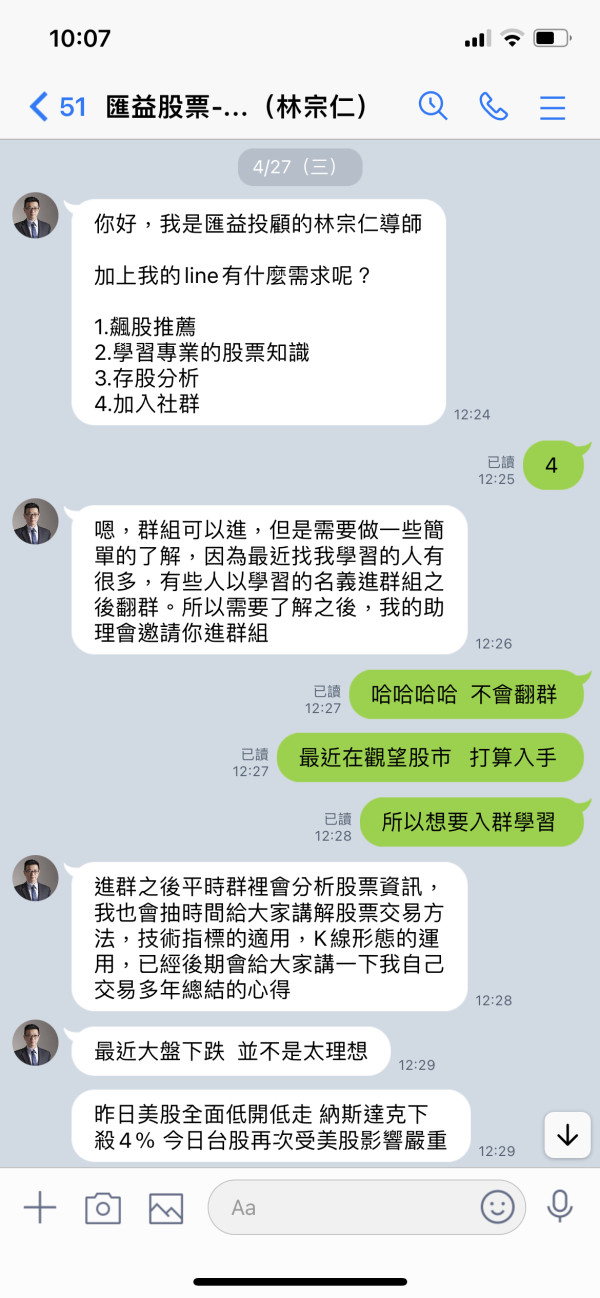The image size is (600, 1298).
Task: Open the emoji sticker picker
Action: click(497, 1207)
